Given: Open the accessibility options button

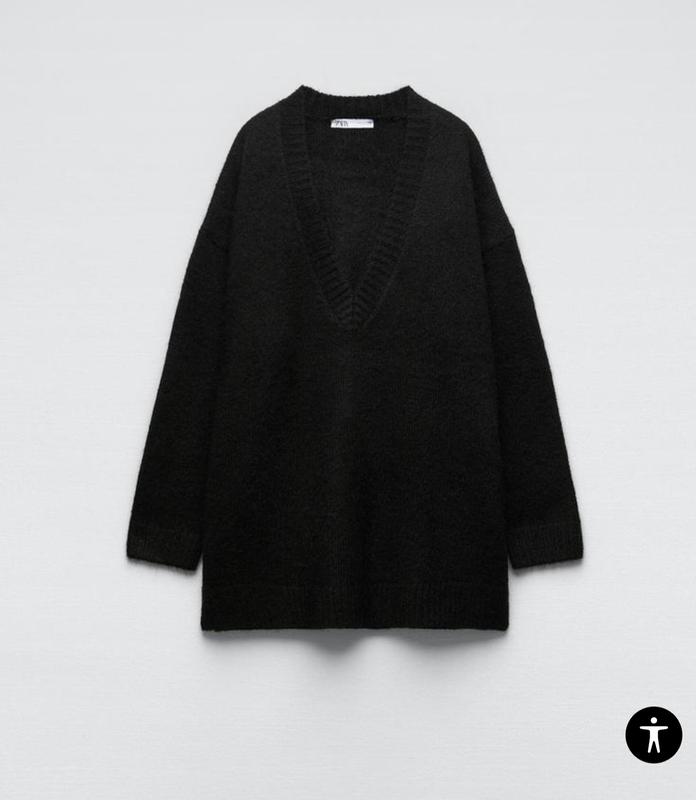Looking at the screenshot, I should click(x=653, y=735).
